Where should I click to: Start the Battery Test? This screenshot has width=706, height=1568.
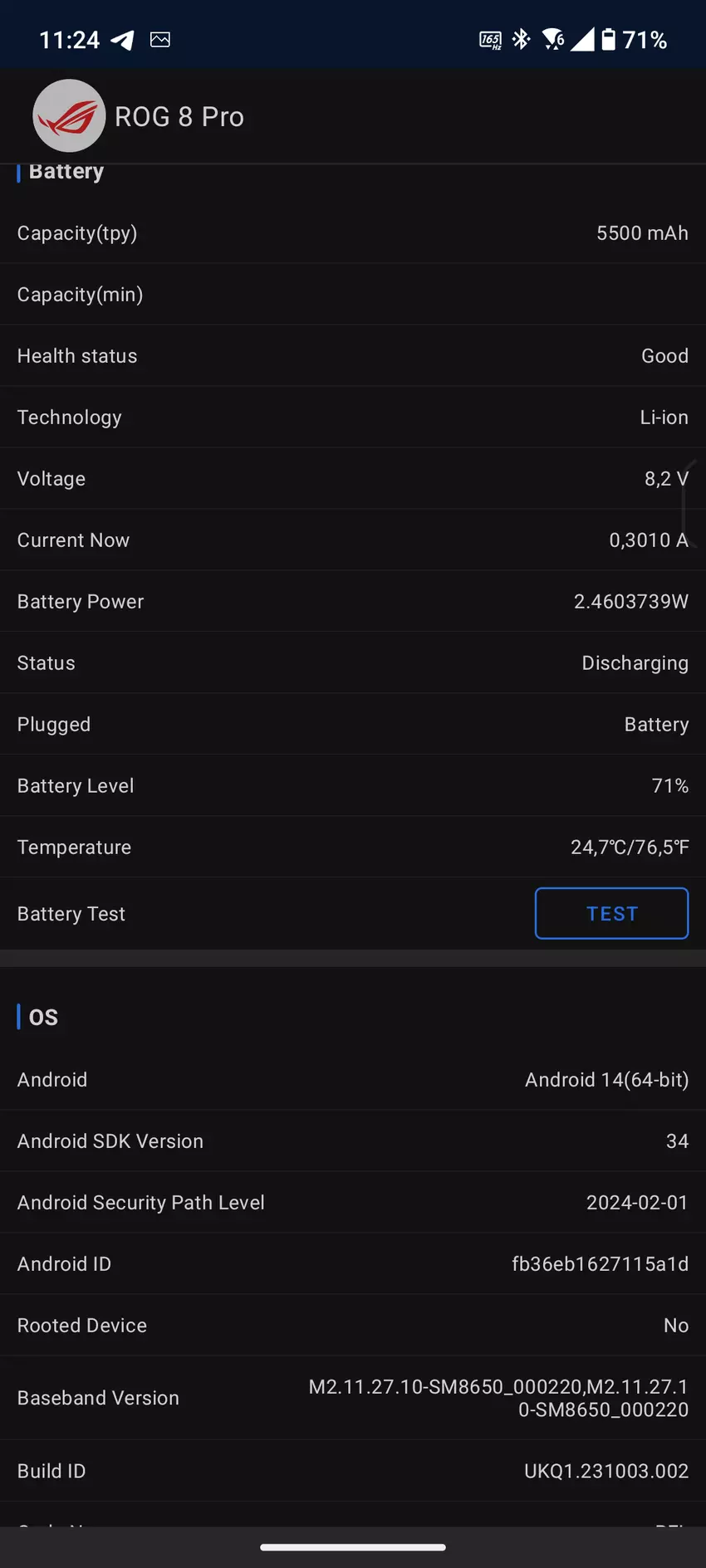point(611,913)
